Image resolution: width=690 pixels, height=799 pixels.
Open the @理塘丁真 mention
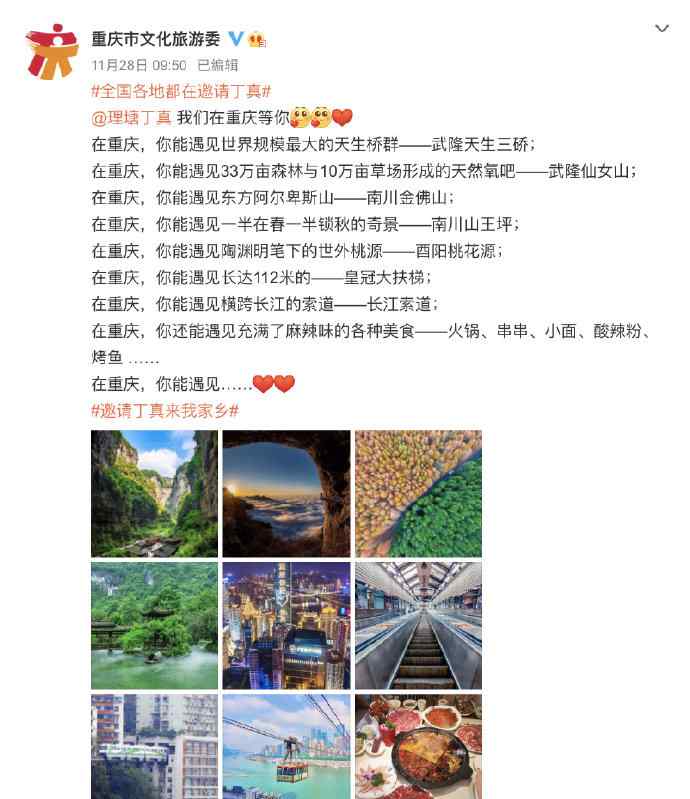[x=131, y=117]
